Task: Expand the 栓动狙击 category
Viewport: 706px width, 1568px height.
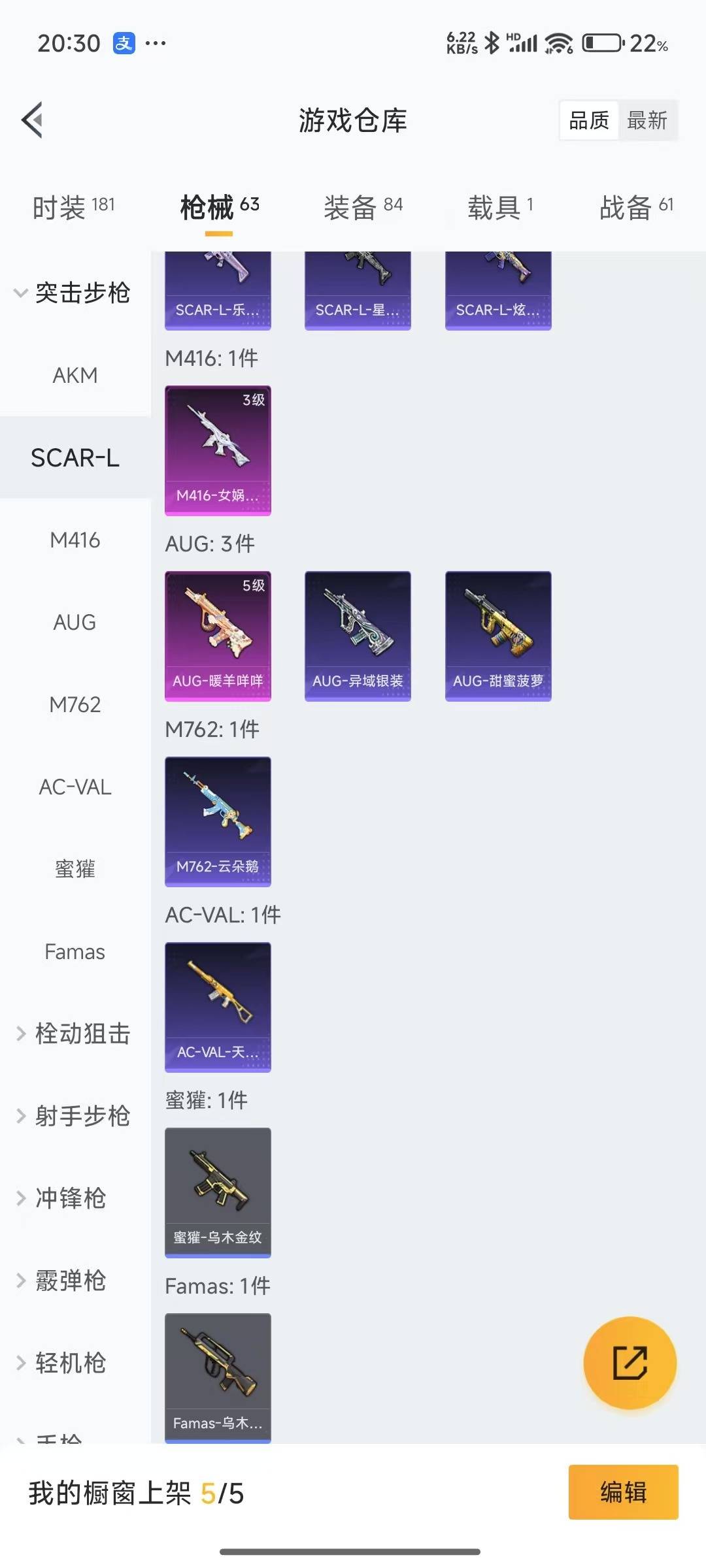Action: coord(73,1034)
